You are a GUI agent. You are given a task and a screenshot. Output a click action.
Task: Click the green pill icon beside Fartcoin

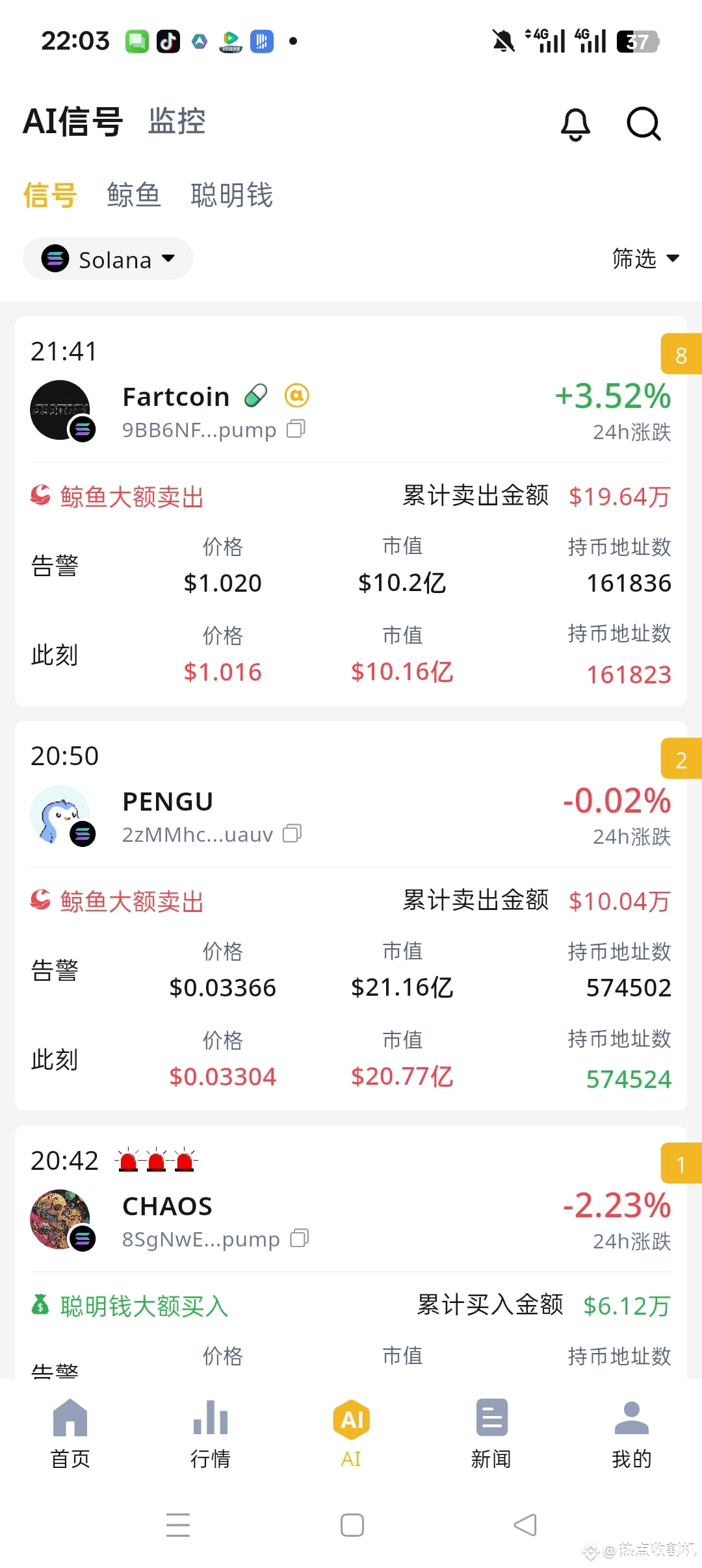[x=257, y=394]
